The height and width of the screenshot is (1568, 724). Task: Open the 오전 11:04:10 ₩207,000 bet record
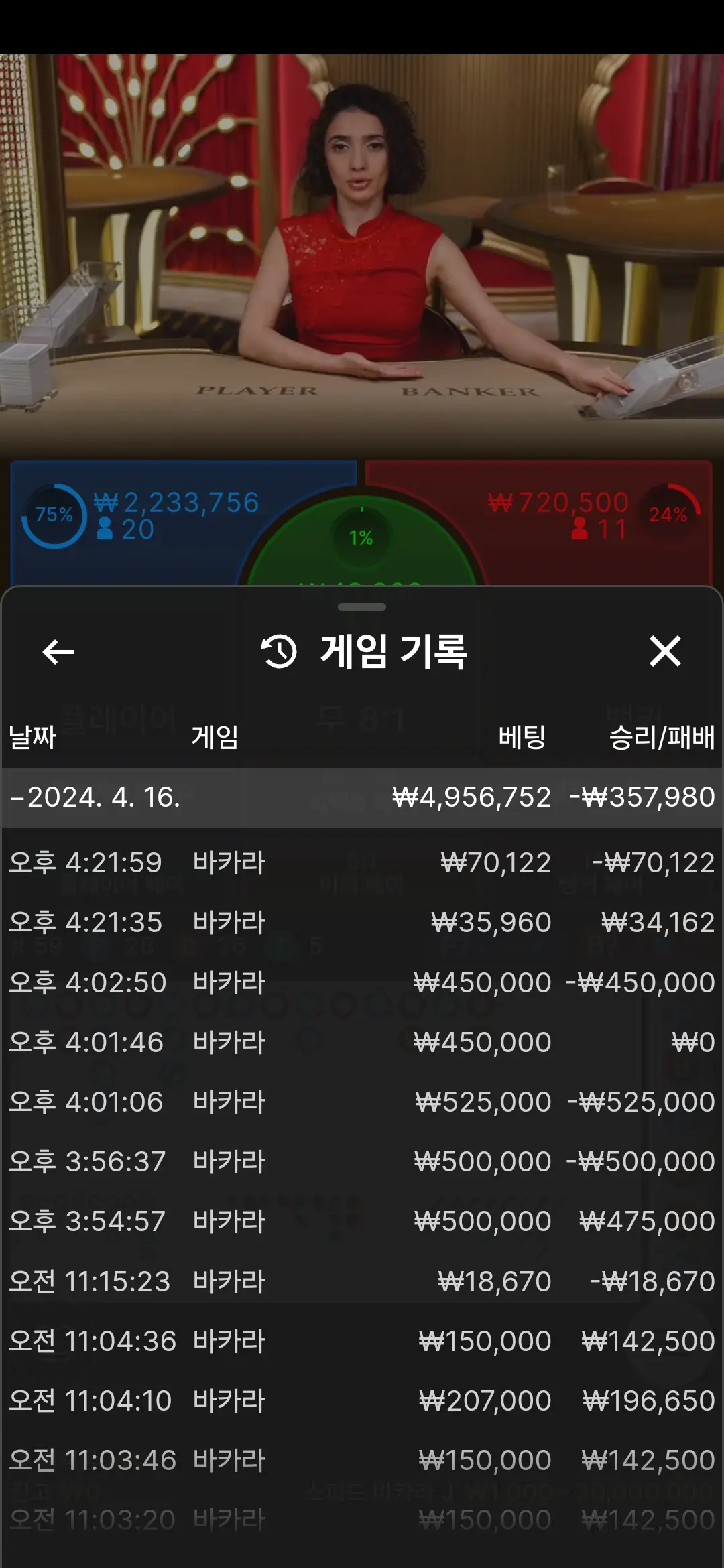pyautogui.click(x=362, y=1400)
